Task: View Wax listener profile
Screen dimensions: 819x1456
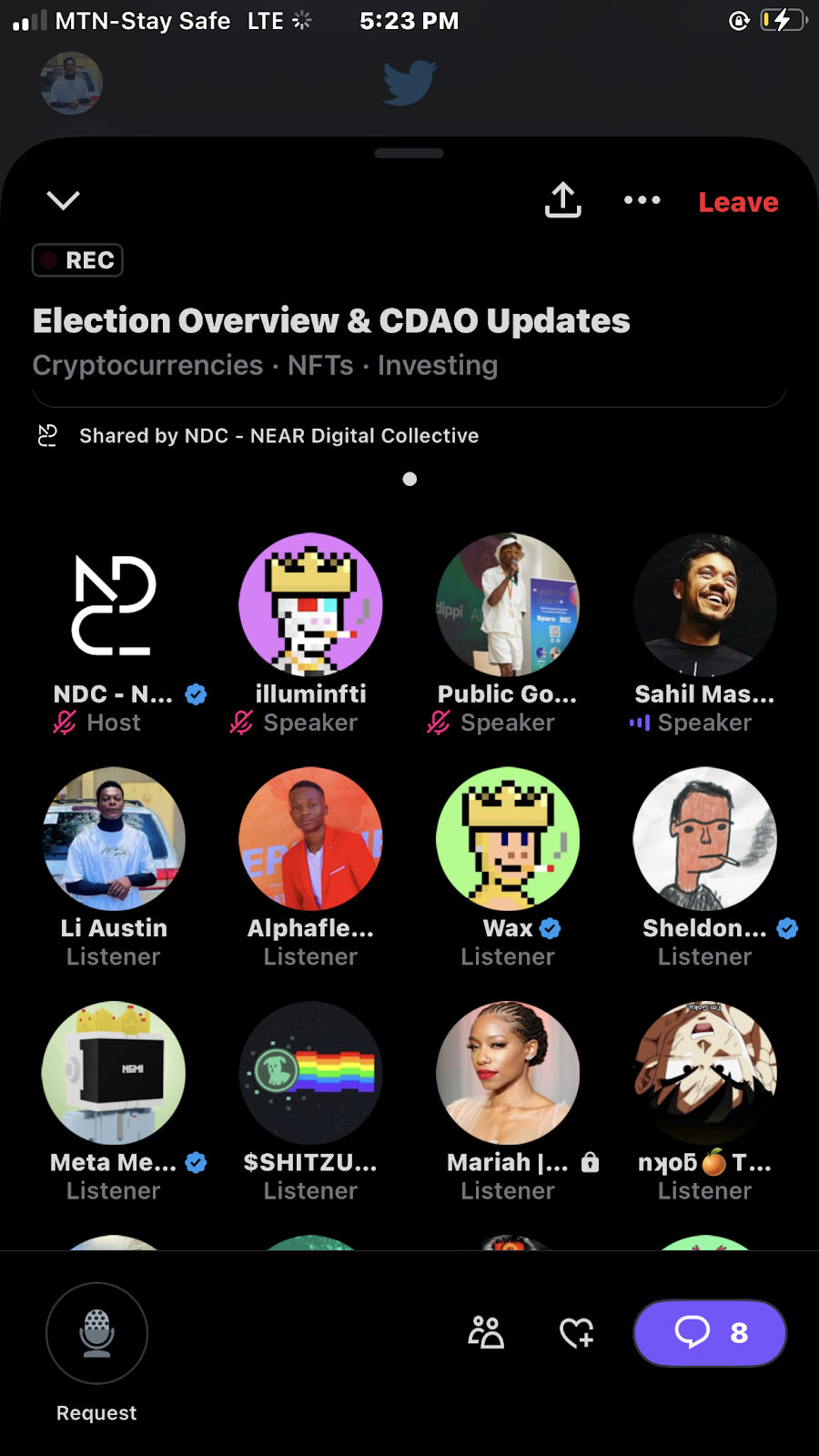Action: 508,839
